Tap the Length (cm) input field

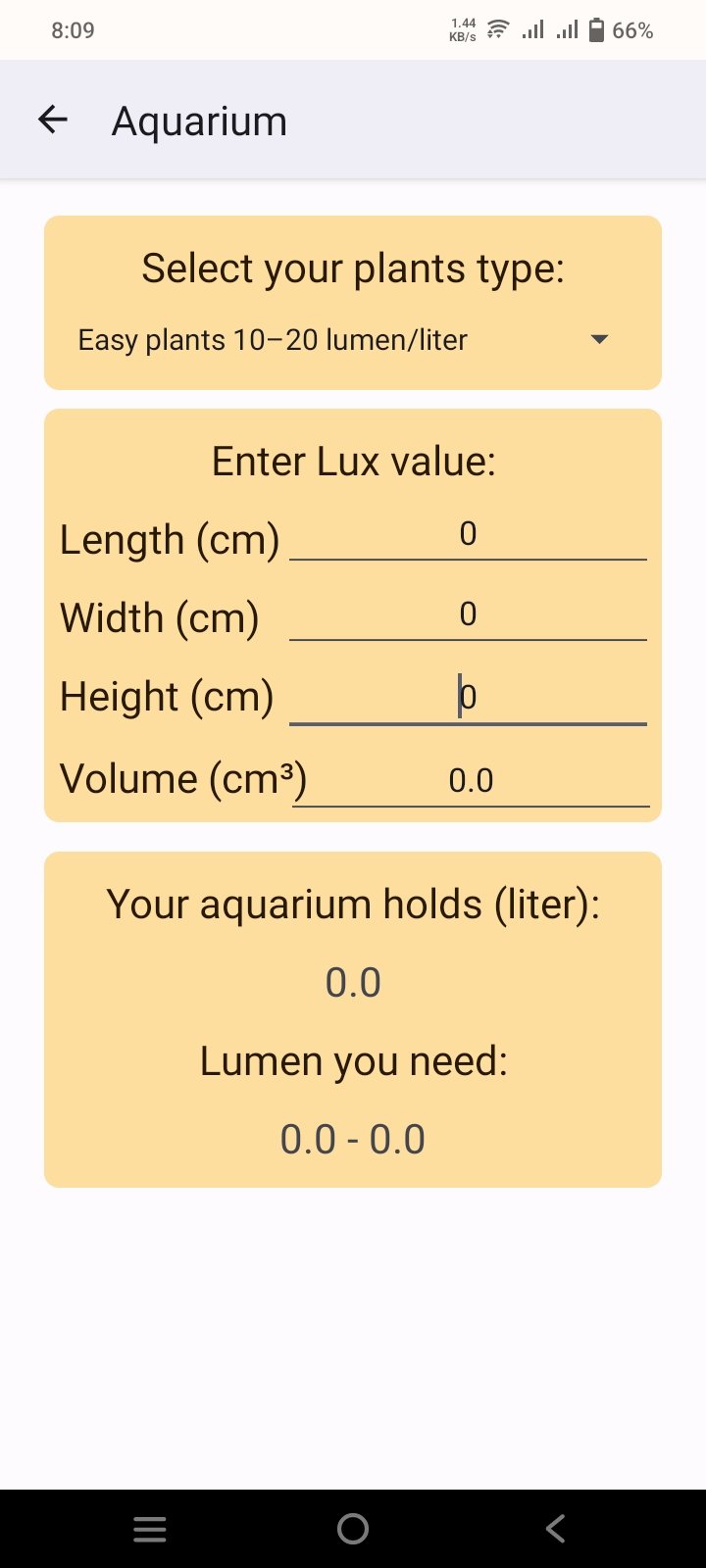(x=468, y=535)
